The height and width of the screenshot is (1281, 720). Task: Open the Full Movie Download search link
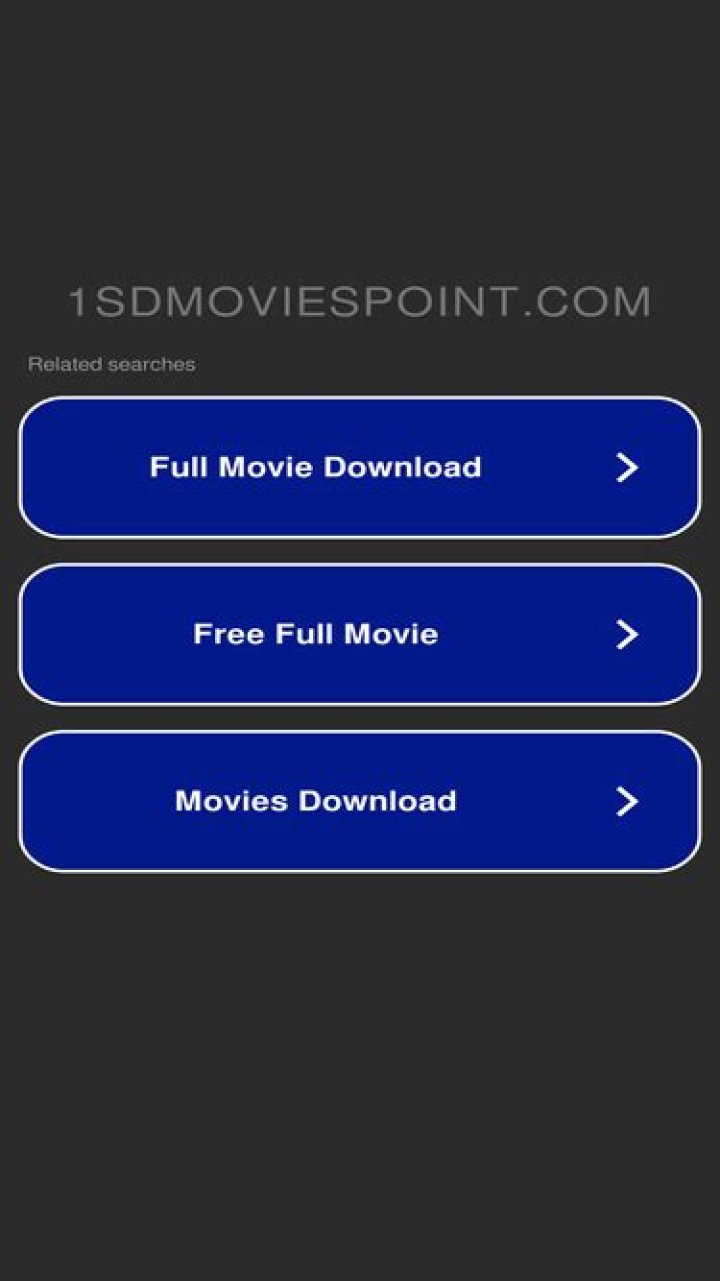[359, 467]
